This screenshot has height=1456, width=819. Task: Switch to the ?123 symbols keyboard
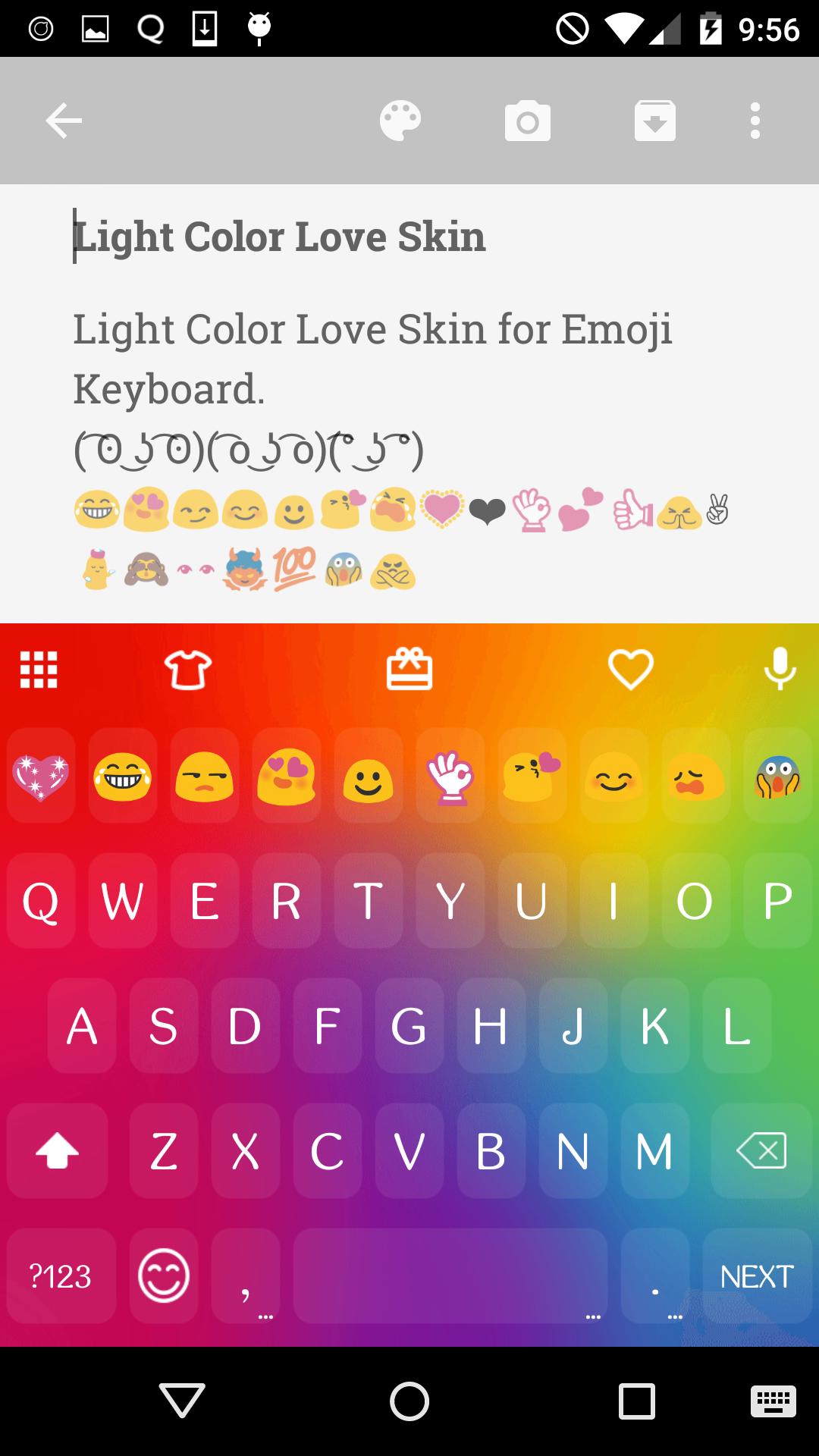pos(61,1276)
